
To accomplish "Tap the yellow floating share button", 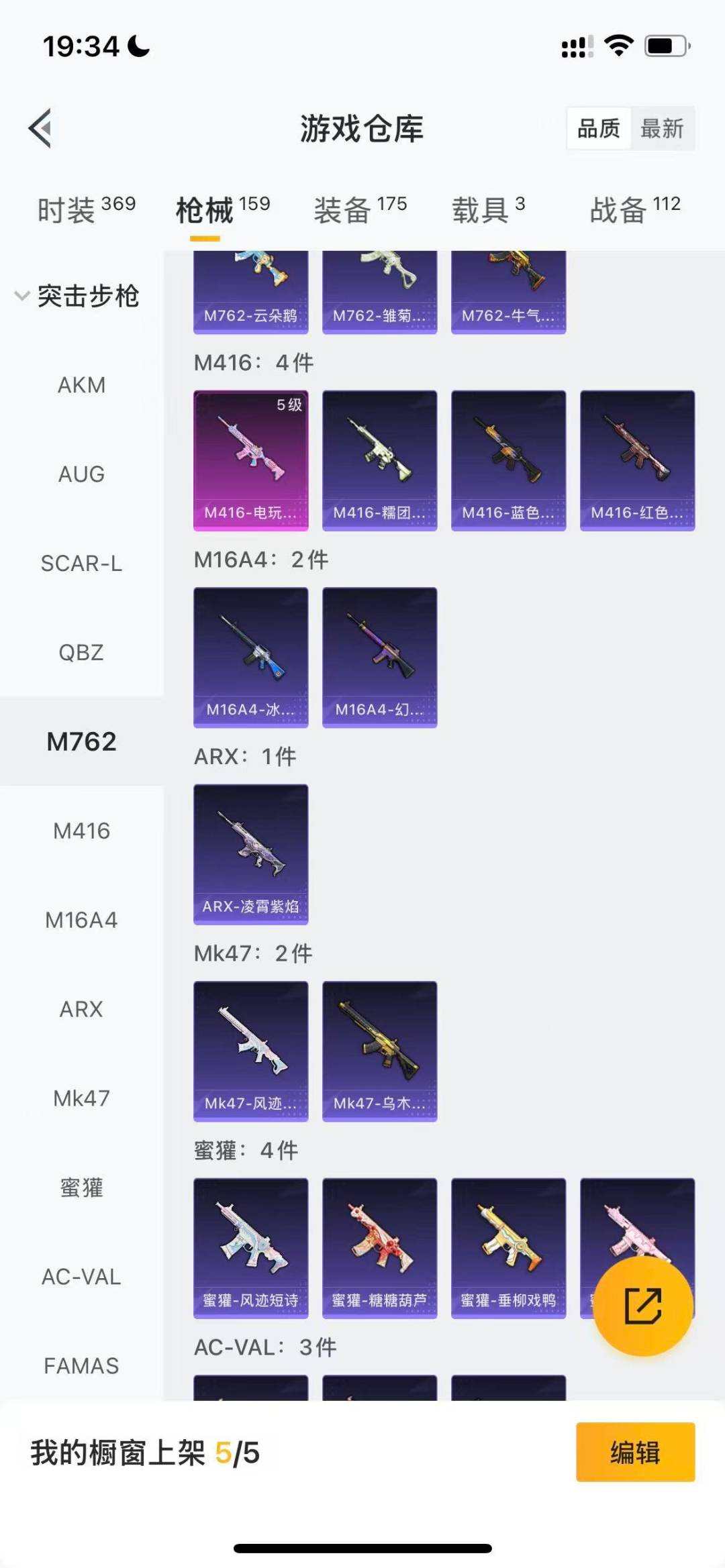I will point(642,1306).
